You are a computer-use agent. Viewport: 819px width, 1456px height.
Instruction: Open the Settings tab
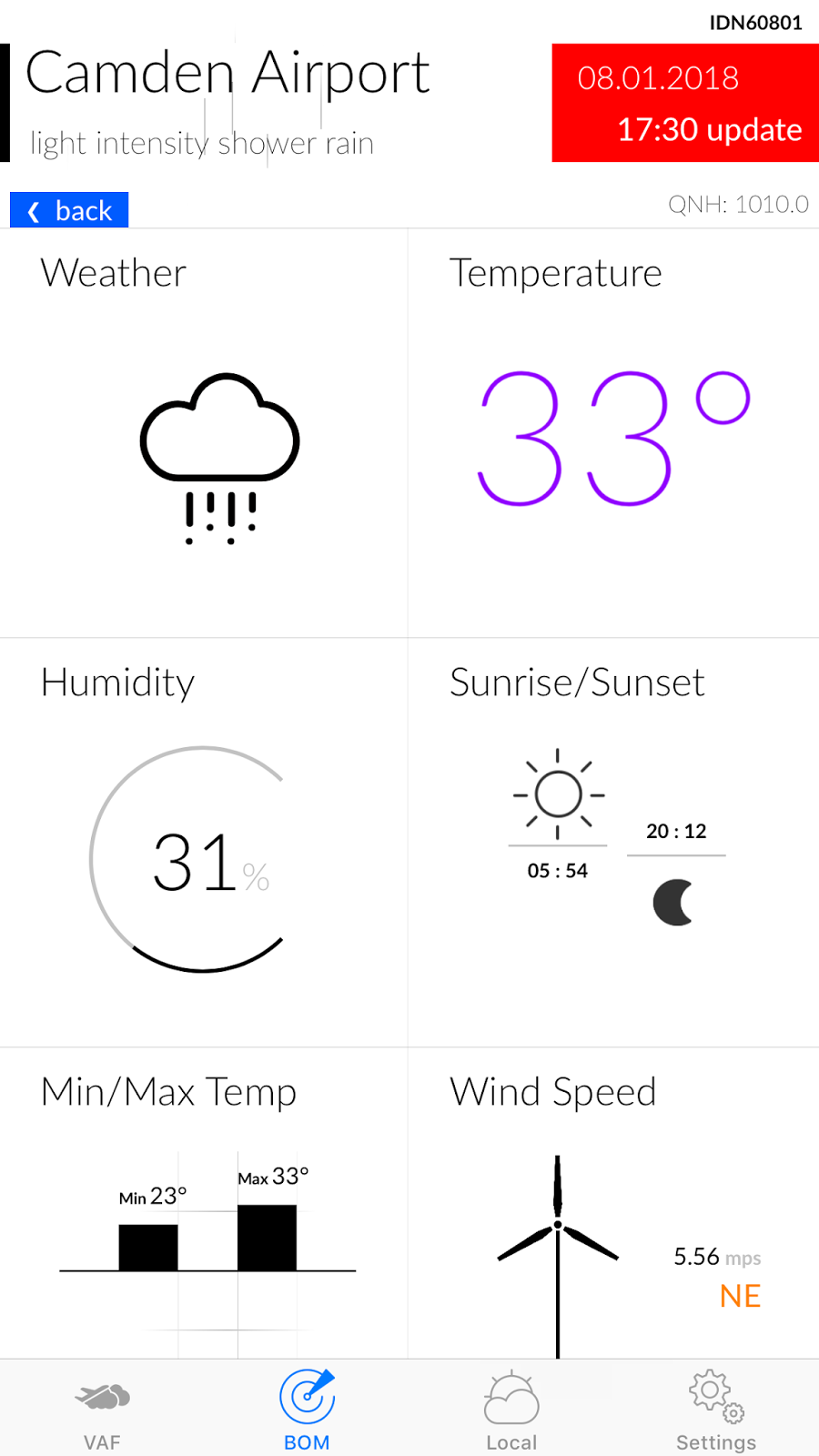coord(716,1409)
